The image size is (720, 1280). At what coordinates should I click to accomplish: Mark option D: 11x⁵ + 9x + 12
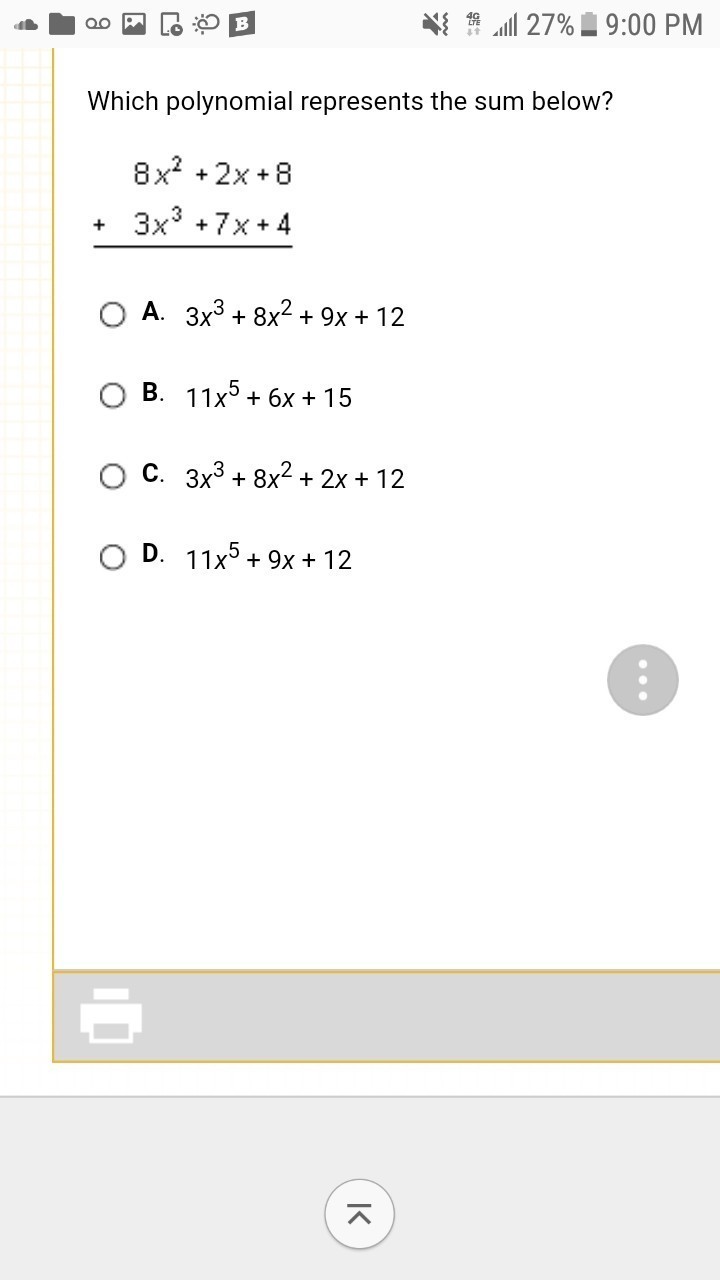pyautogui.click(x=113, y=557)
